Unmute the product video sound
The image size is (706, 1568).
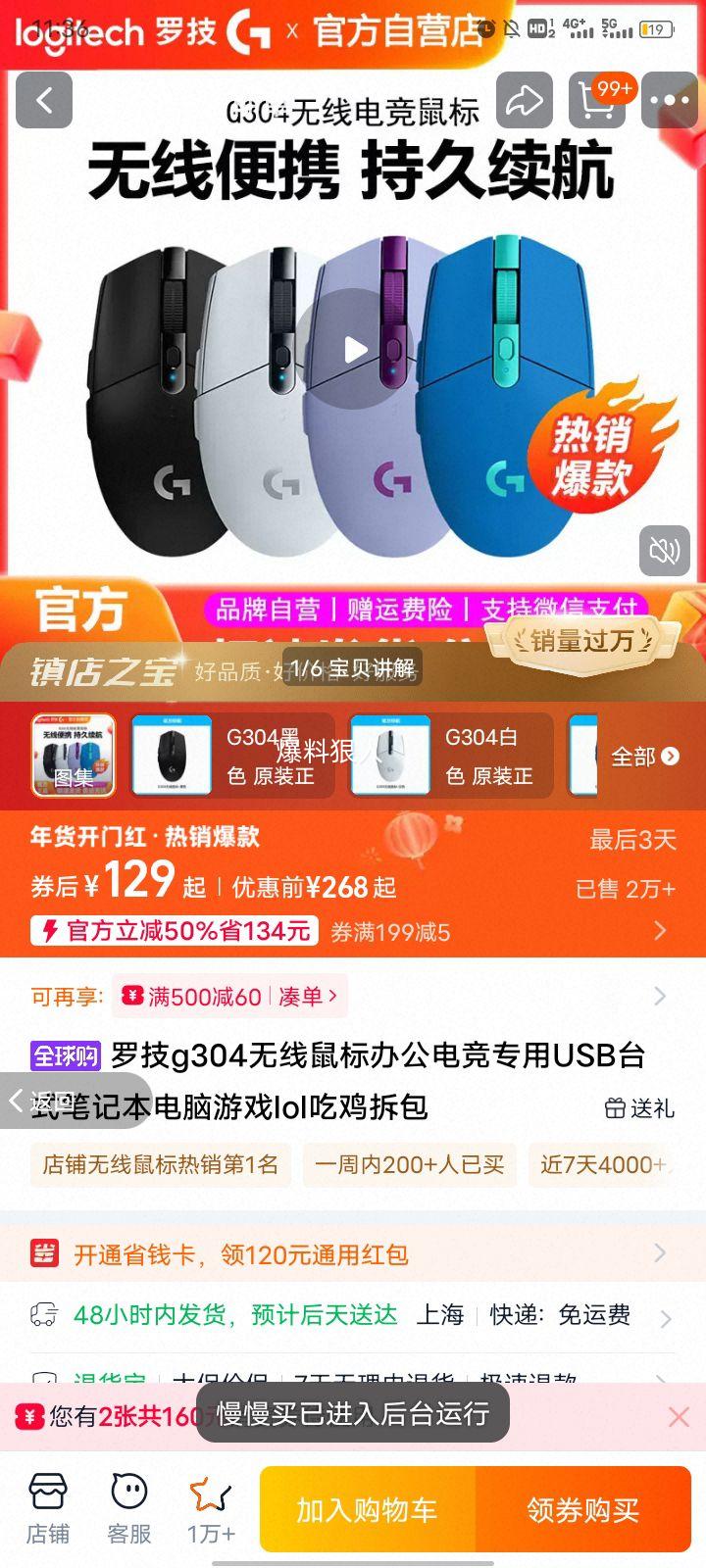click(665, 551)
